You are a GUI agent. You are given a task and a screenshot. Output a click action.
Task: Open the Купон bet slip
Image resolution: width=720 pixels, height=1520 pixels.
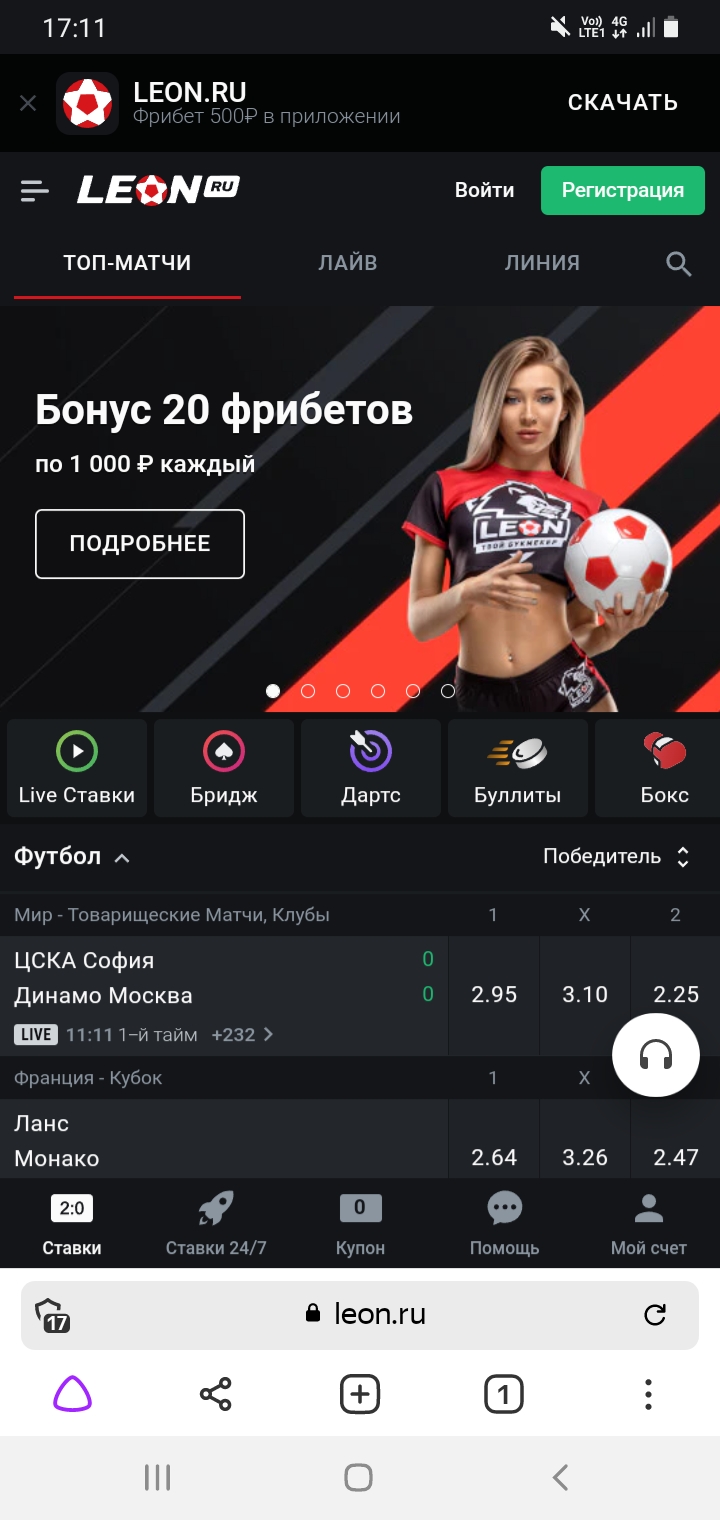coord(360,1223)
